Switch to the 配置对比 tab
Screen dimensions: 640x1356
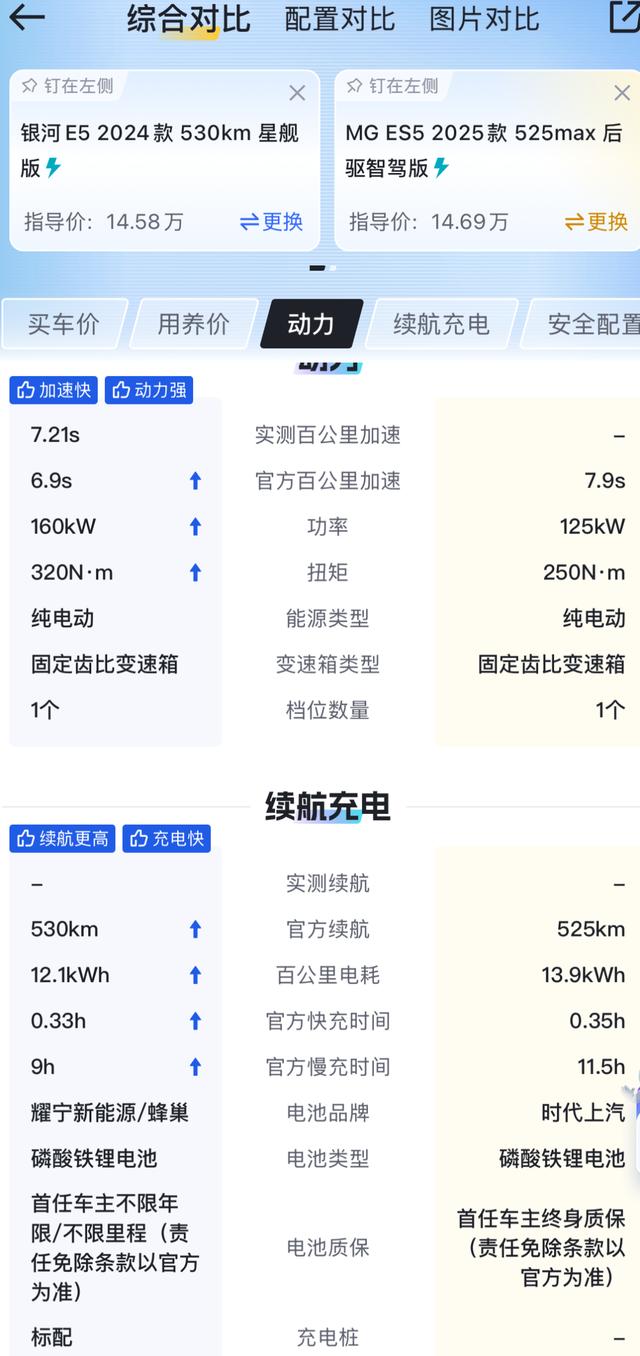[x=340, y=19]
